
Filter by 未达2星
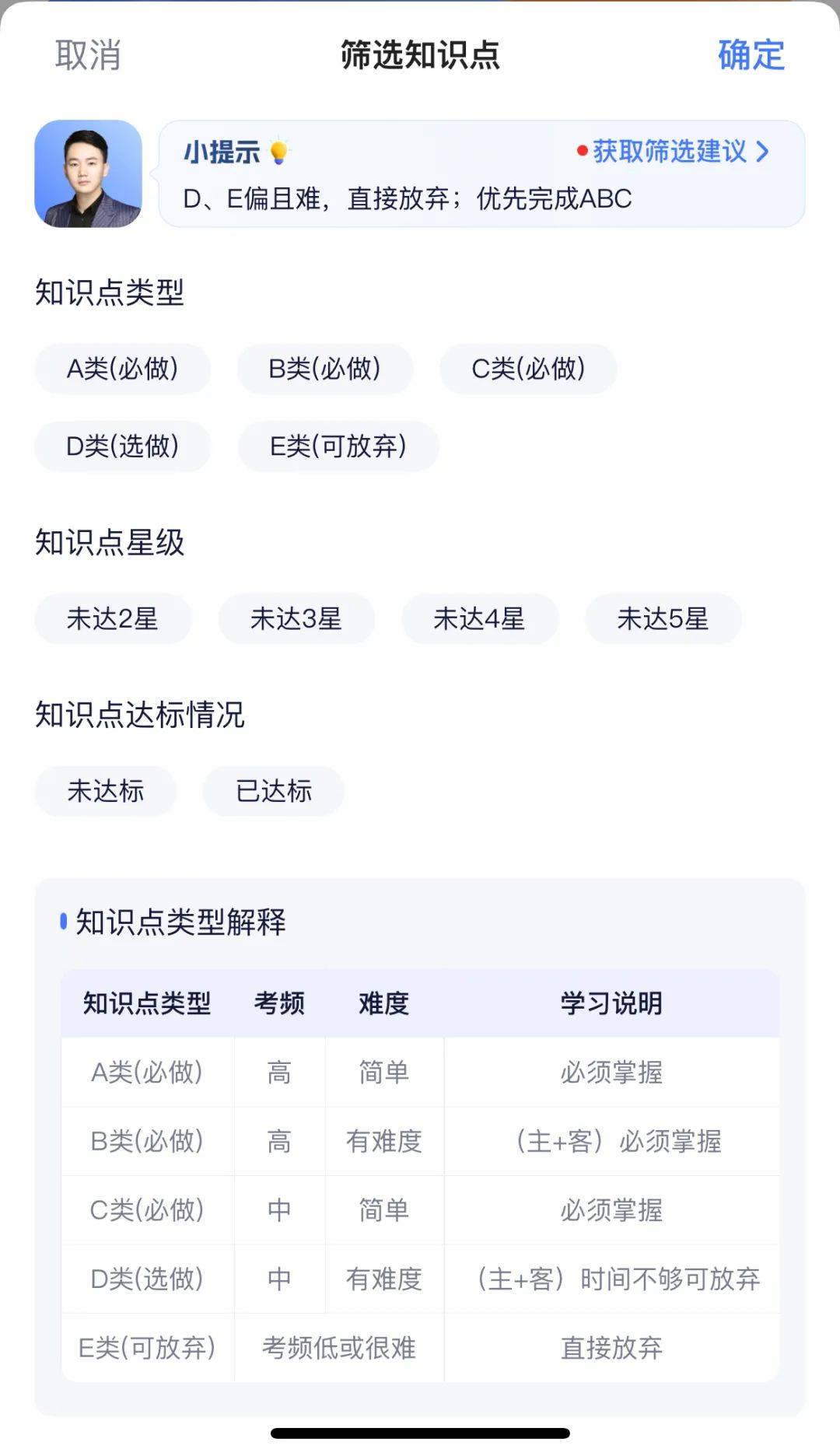tap(113, 619)
